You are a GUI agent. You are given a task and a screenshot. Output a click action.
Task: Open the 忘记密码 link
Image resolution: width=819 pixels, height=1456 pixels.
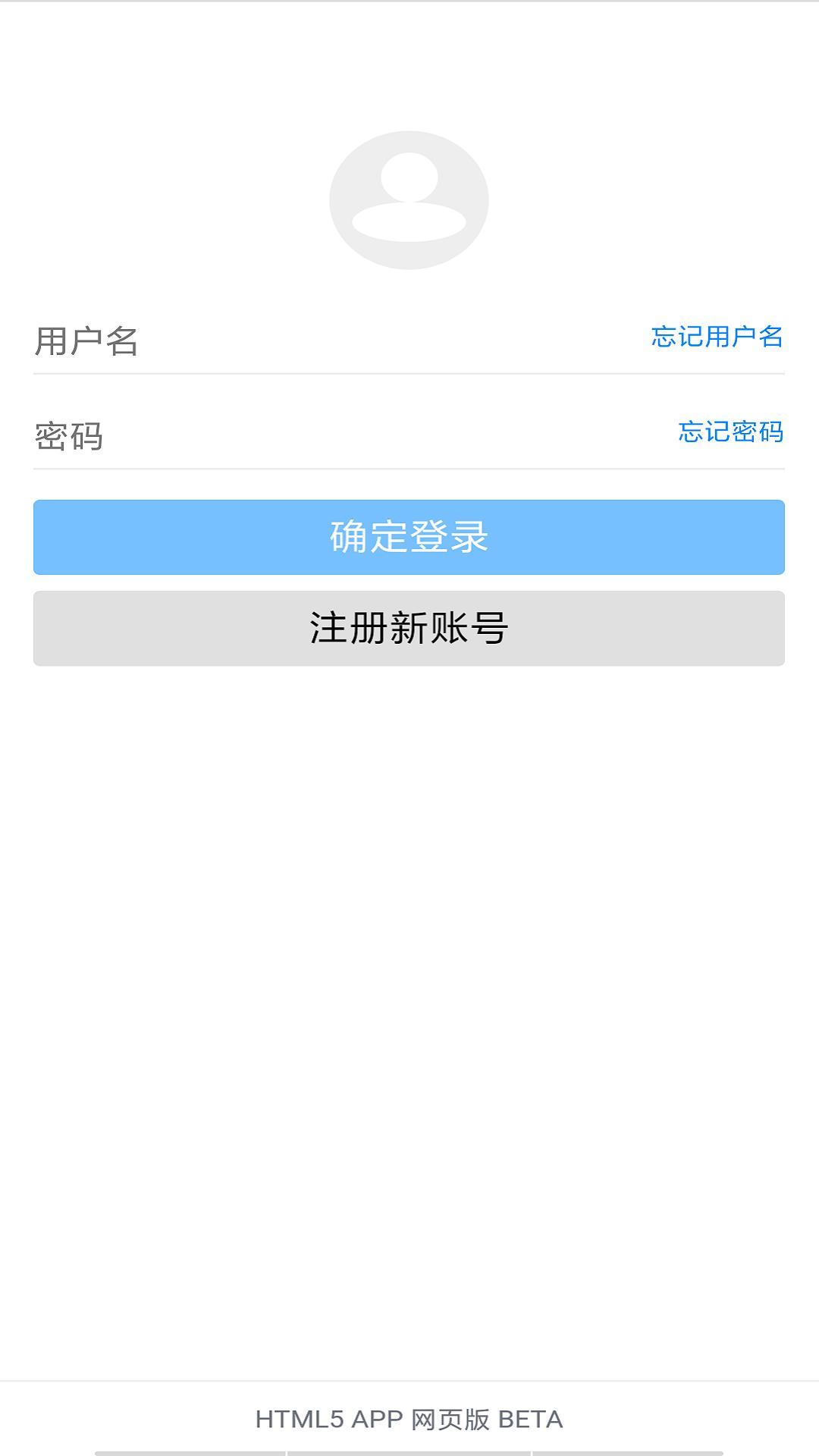[730, 432]
